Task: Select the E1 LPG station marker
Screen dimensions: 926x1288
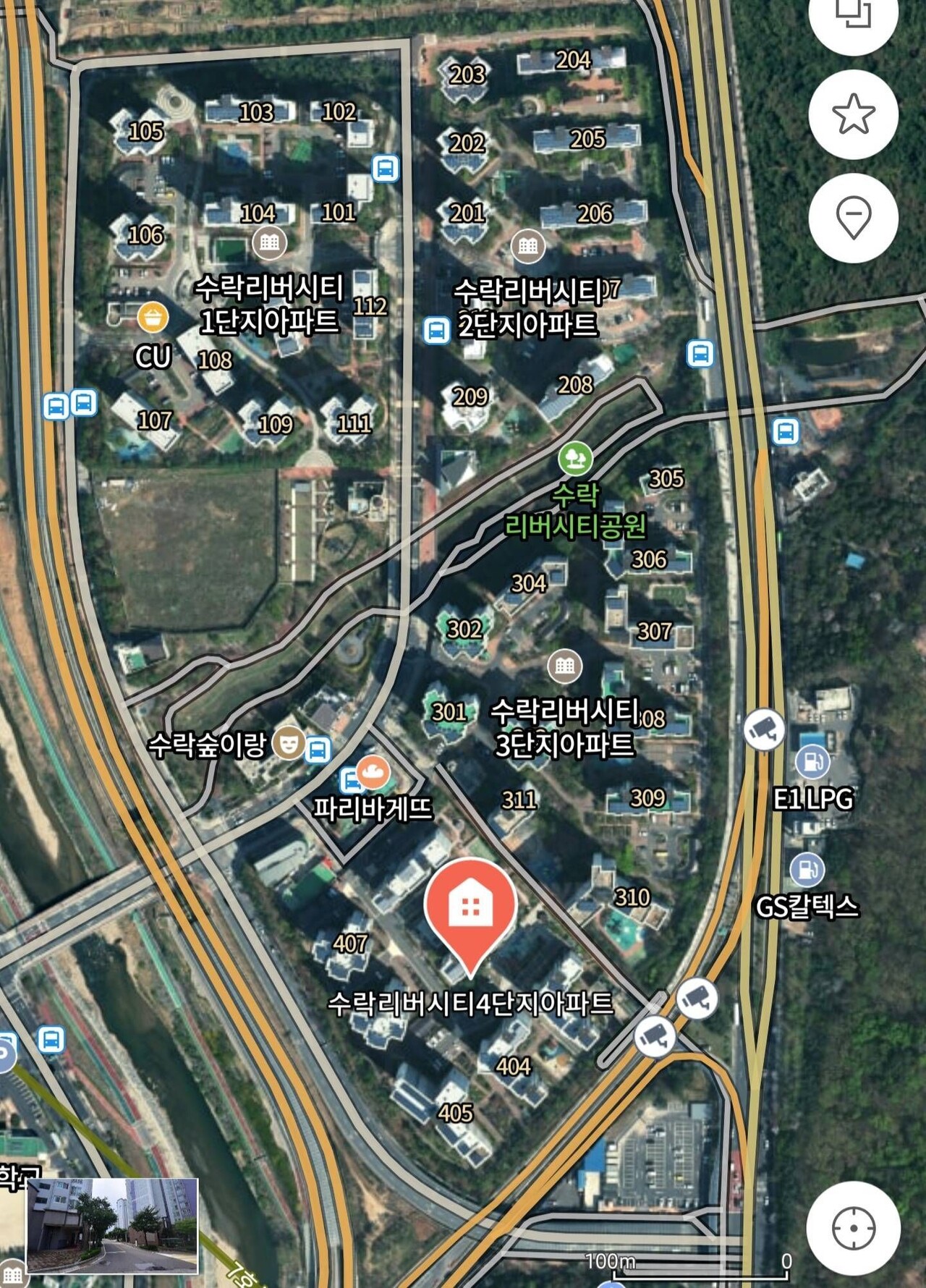Action: tap(812, 762)
